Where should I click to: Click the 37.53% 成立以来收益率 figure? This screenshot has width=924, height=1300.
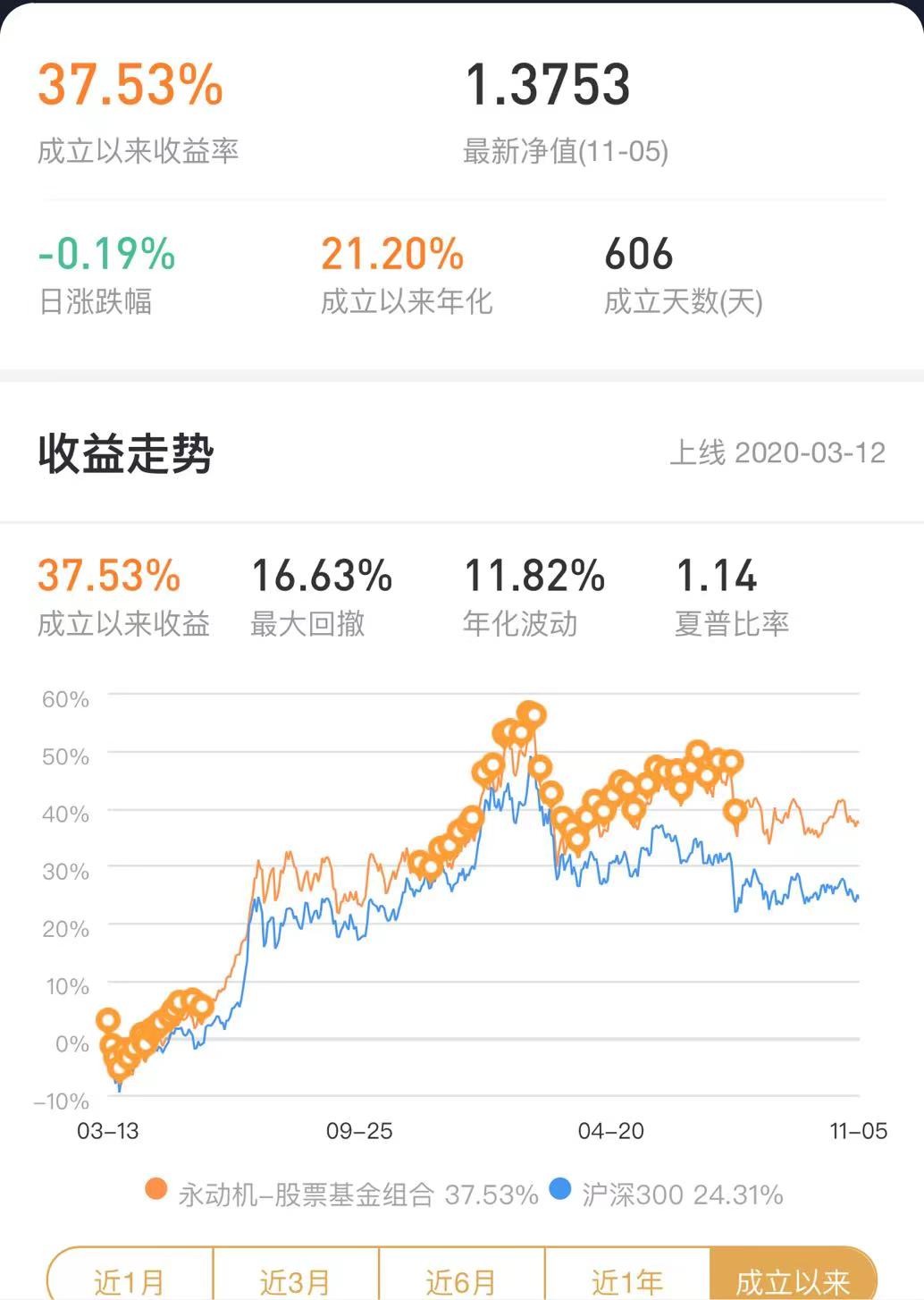pos(129,87)
